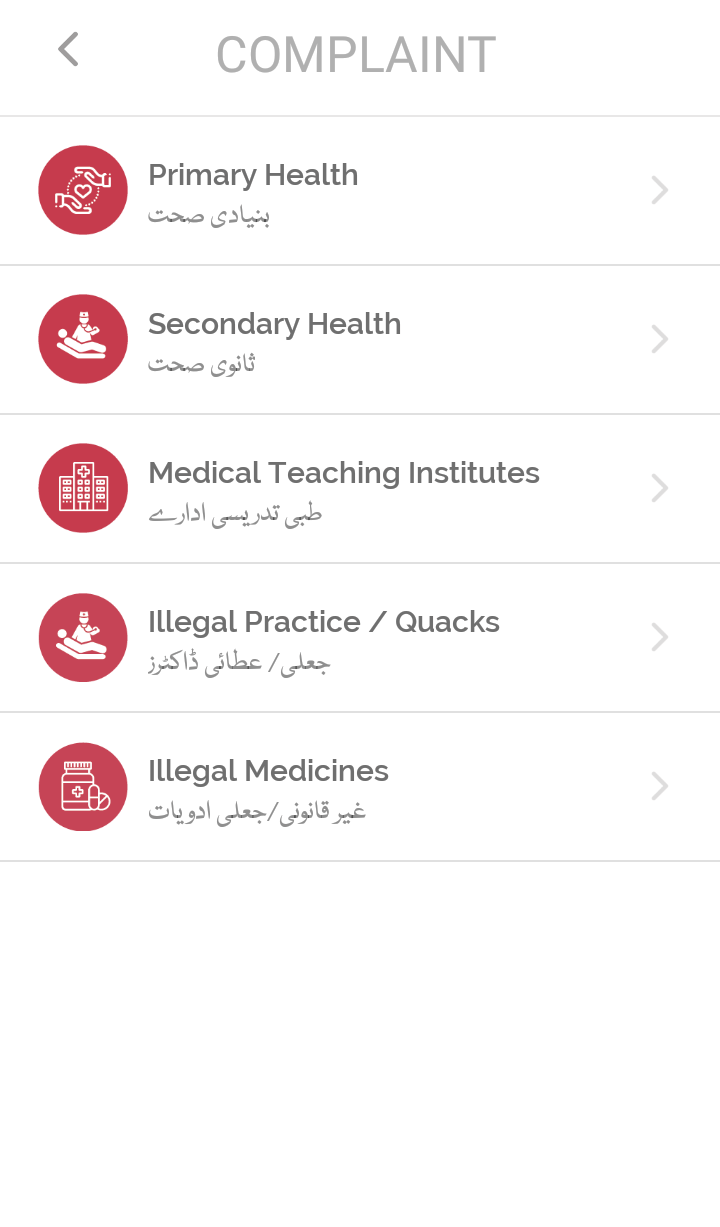Go back using the top-left arrow

point(68,49)
